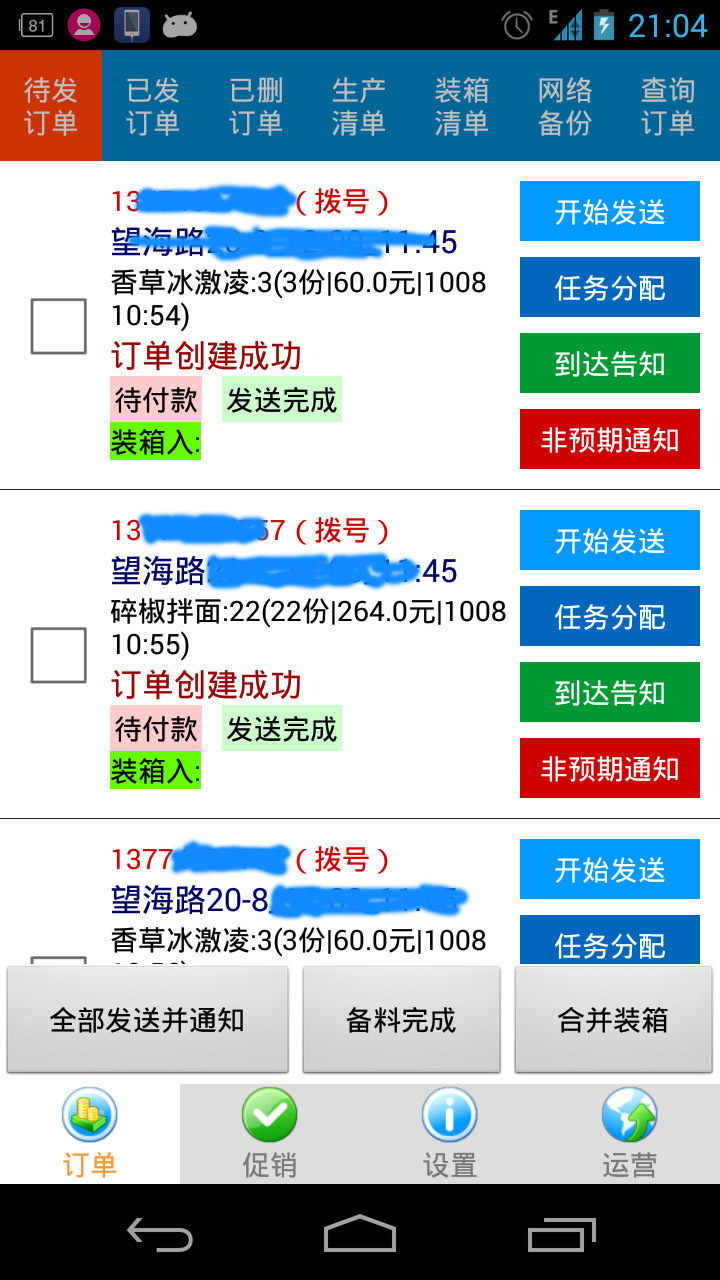720x1280 pixels.
Task: Tick the checkbox for the 碎椒拌面 order
Action: click(58, 655)
